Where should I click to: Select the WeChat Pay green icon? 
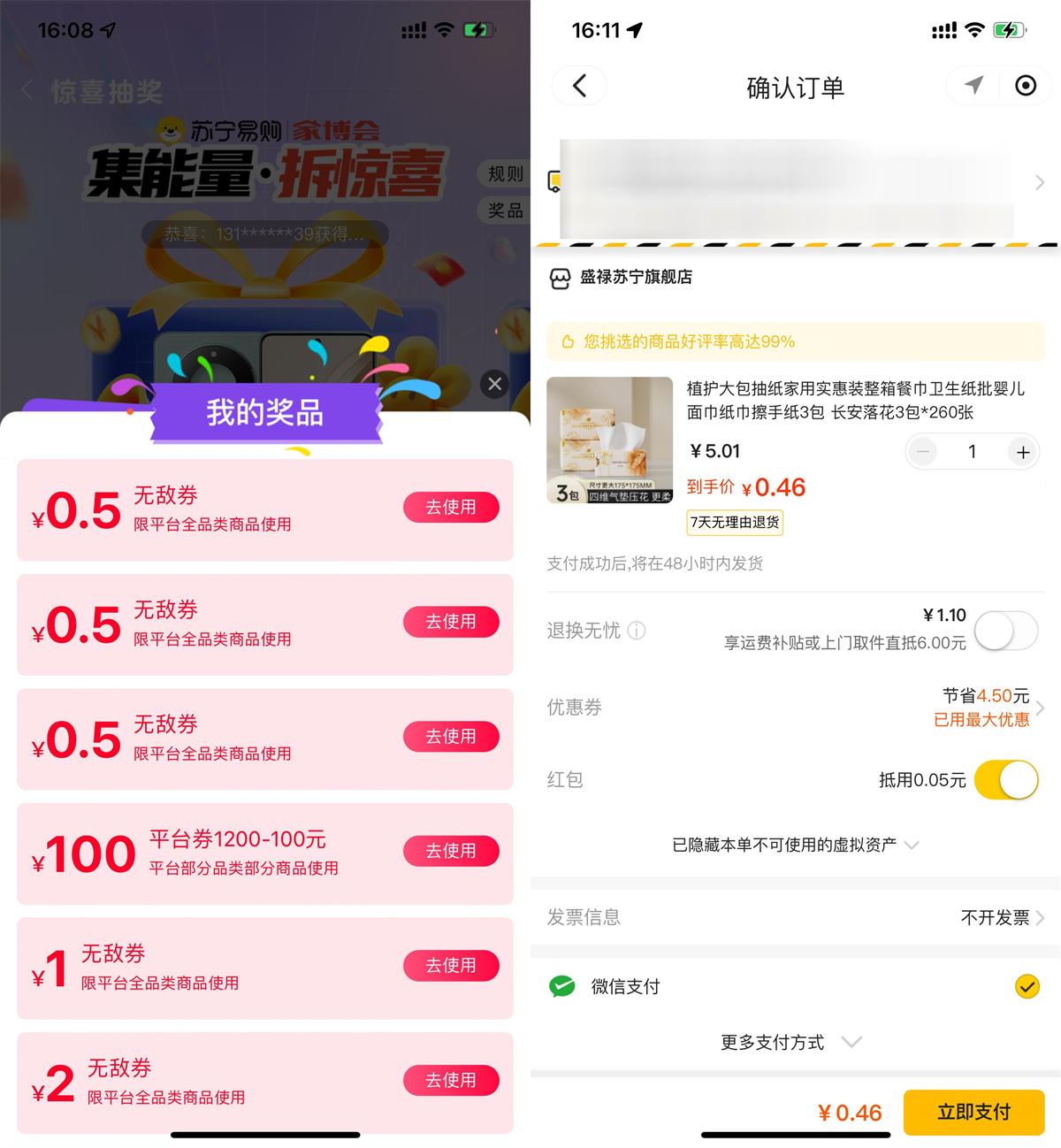561,986
